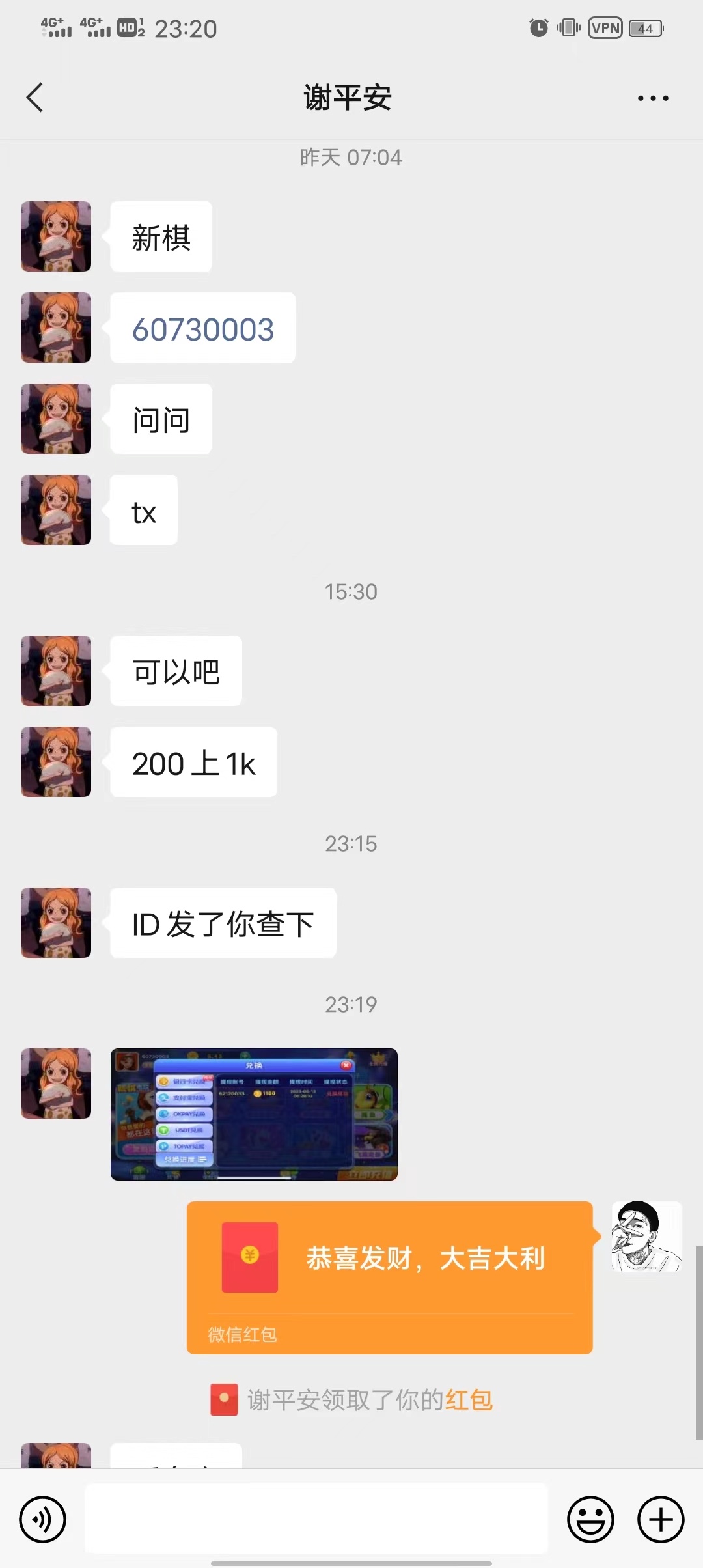Tap the message text field
Screen dimensions: 703x1568
[x=316, y=1519]
